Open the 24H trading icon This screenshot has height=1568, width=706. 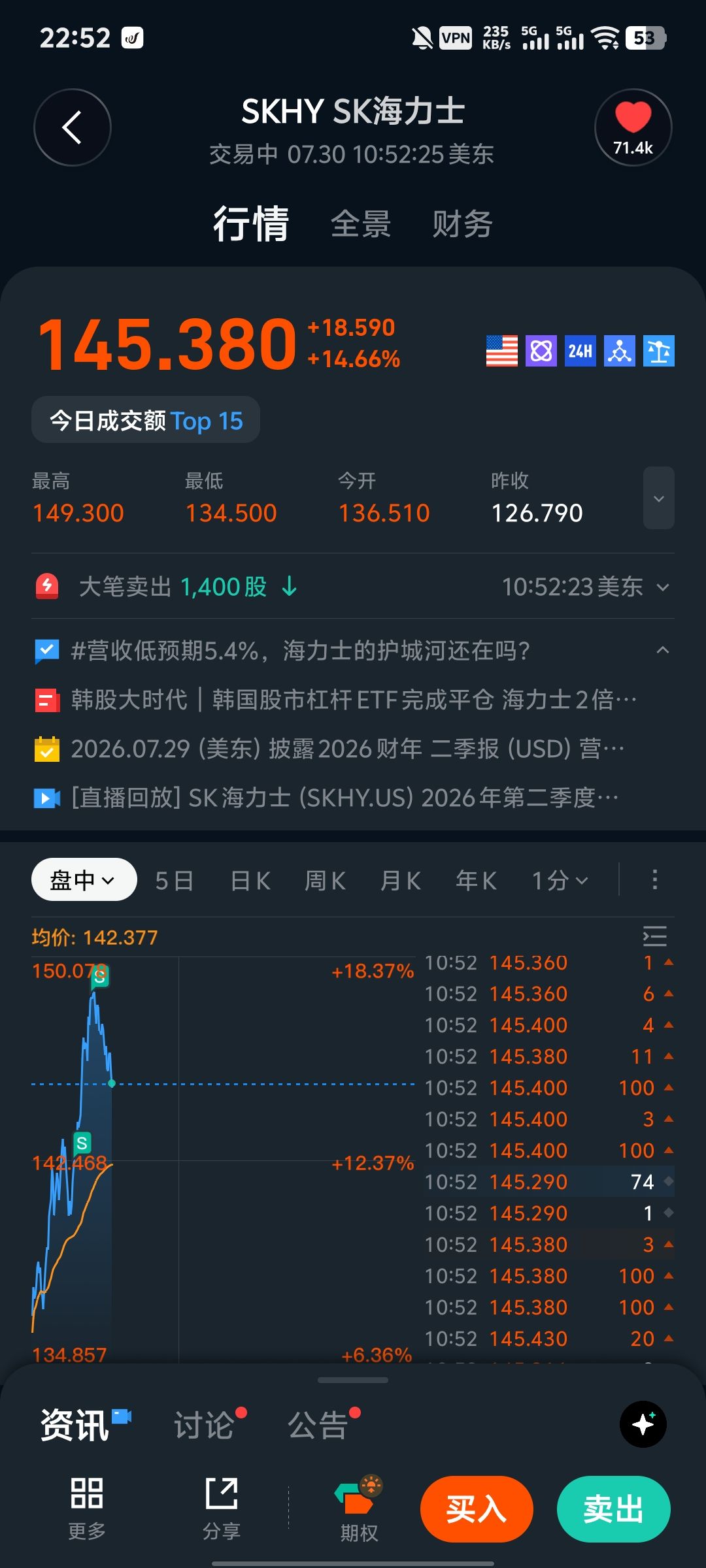[x=580, y=351]
